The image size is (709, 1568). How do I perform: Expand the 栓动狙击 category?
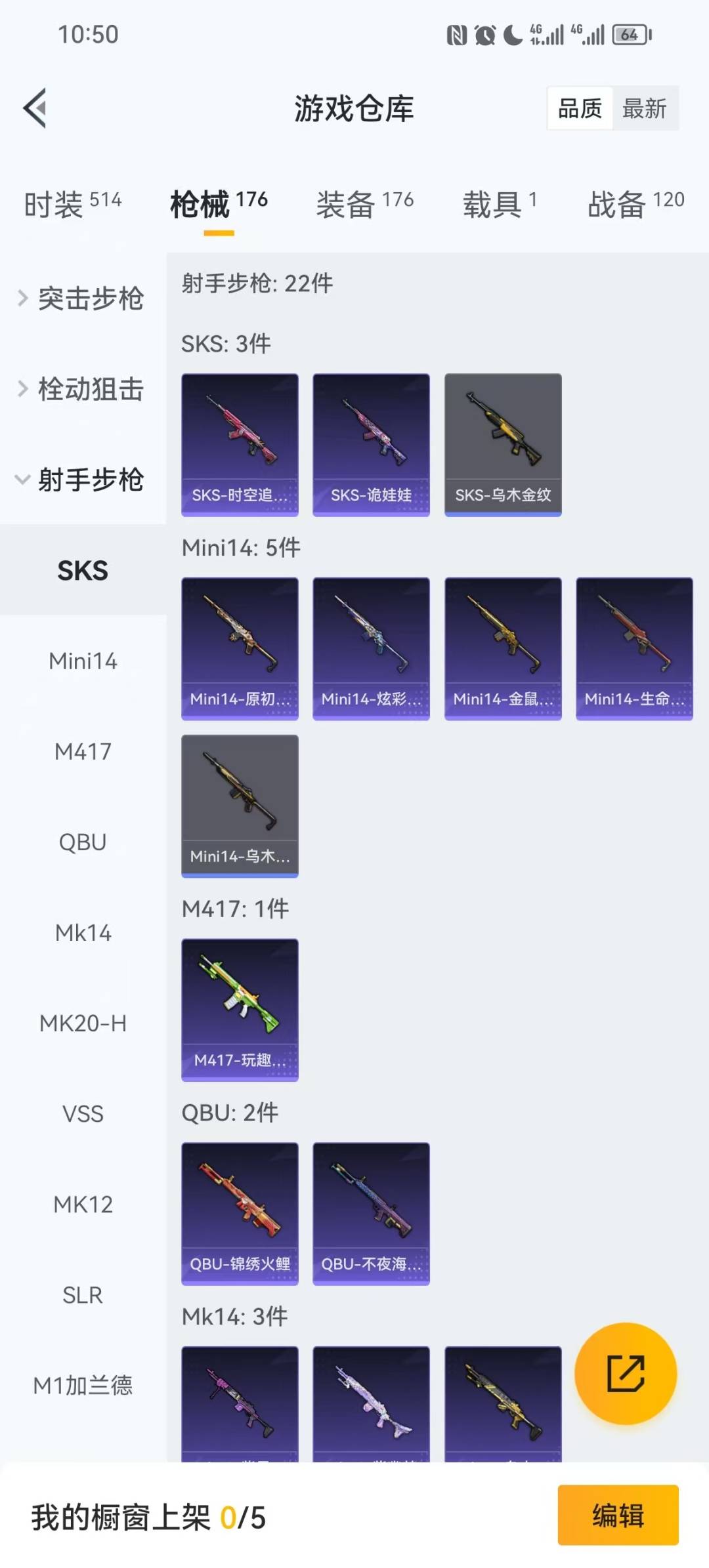[x=82, y=389]
